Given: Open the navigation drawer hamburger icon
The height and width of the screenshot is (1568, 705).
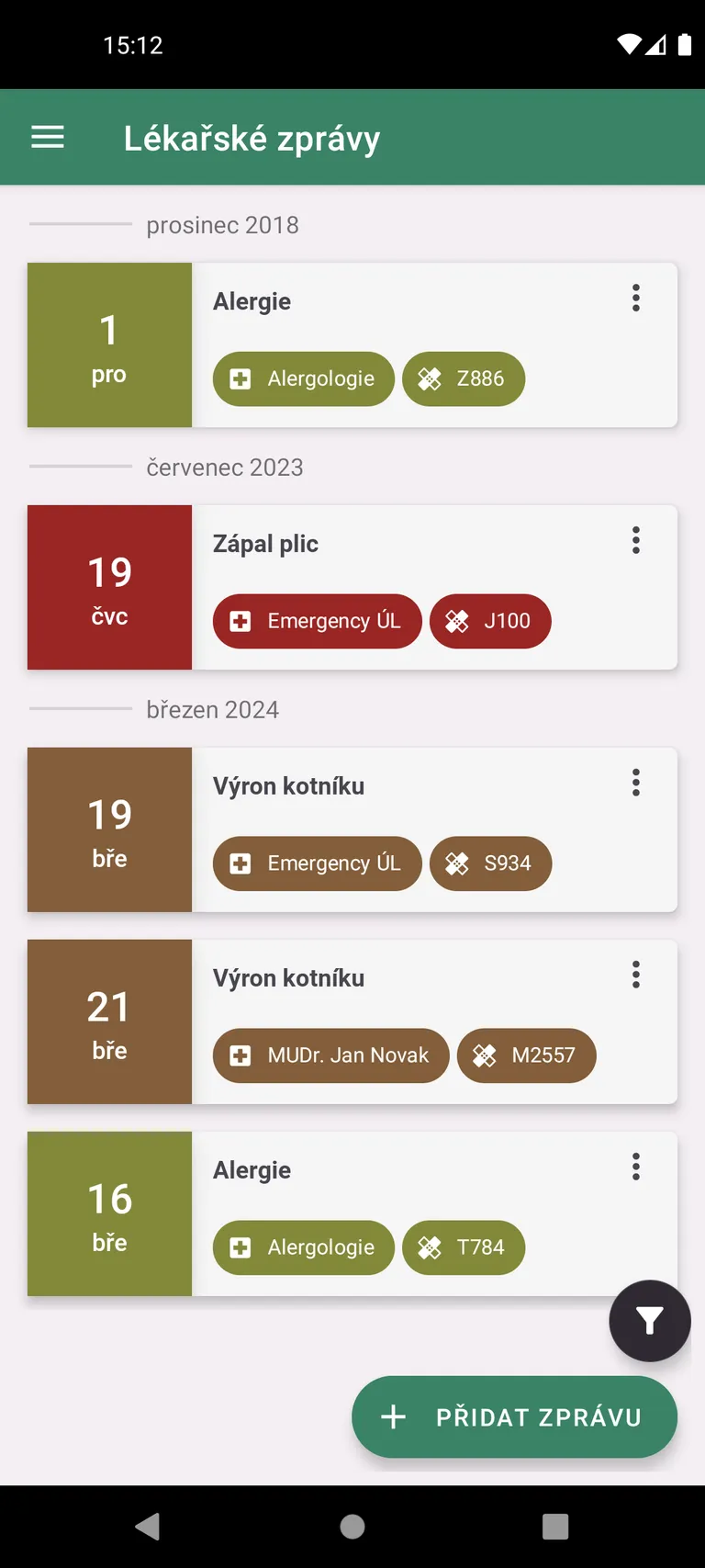Looking at the screenshot, I should (47, 137).
